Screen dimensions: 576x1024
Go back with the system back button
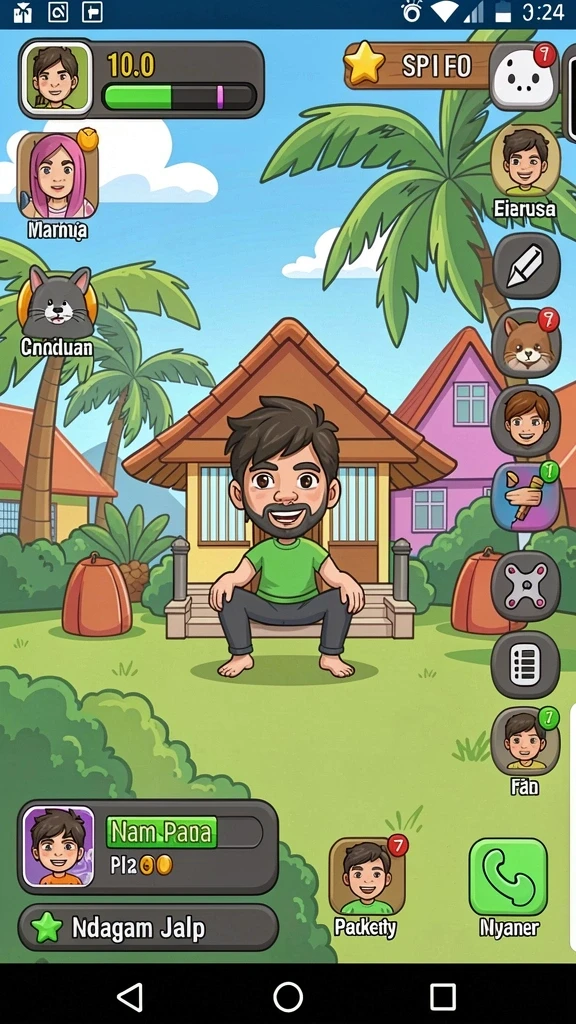130,997
